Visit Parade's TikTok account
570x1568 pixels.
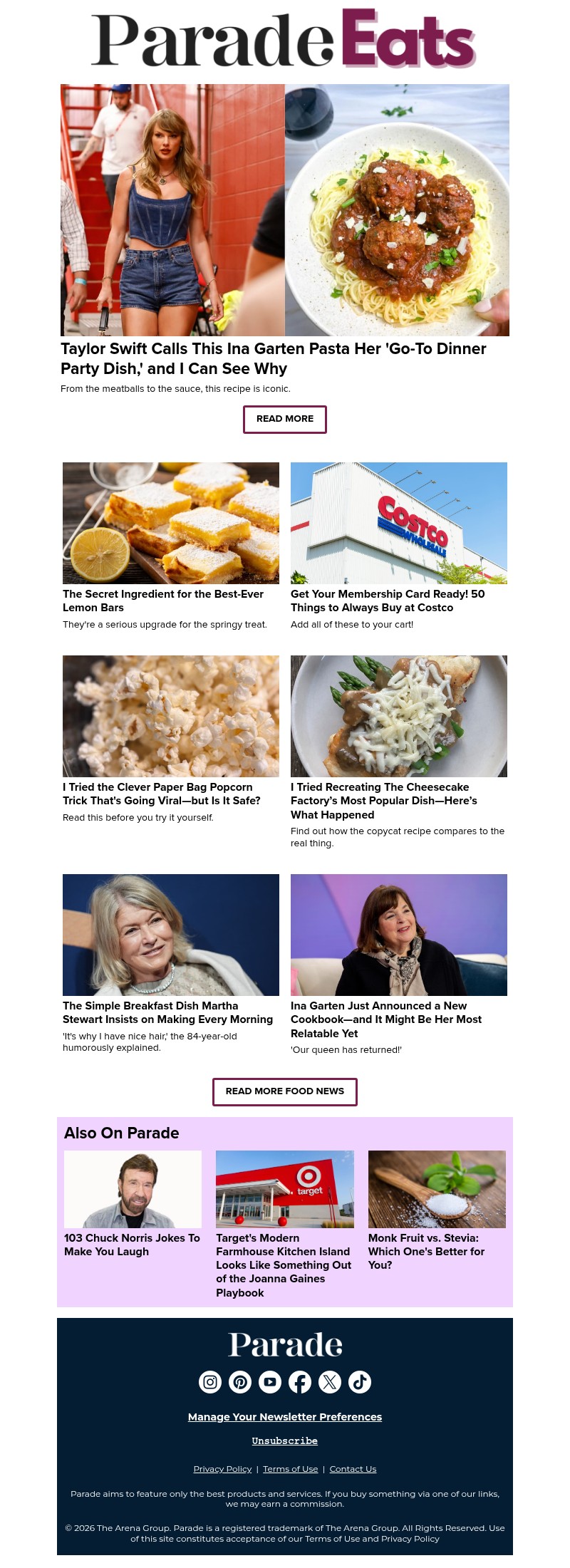tap(360, 1382)
